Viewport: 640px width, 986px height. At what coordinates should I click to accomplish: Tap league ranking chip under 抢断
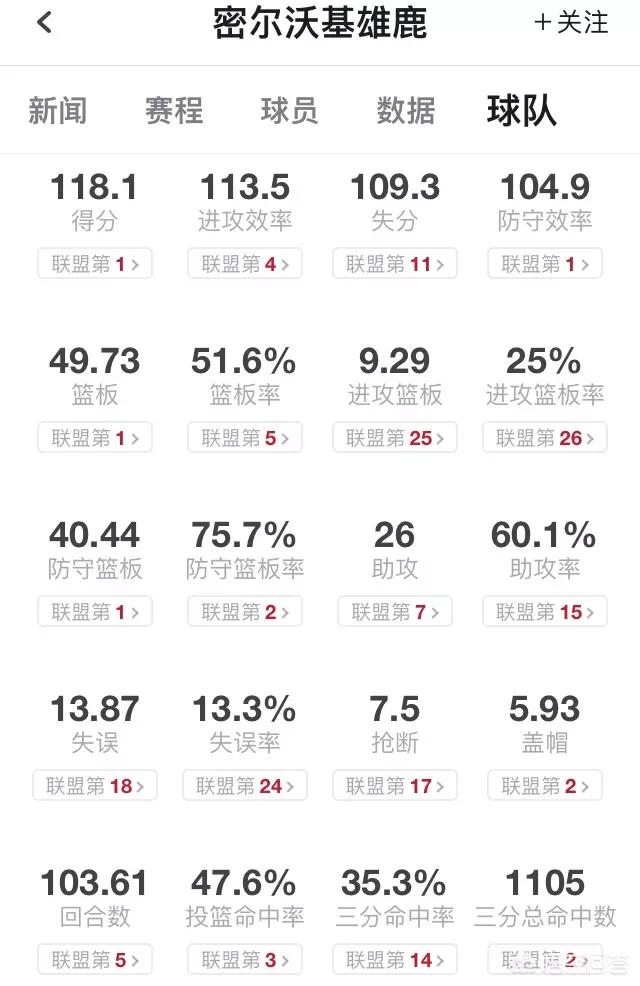[395, 786]
